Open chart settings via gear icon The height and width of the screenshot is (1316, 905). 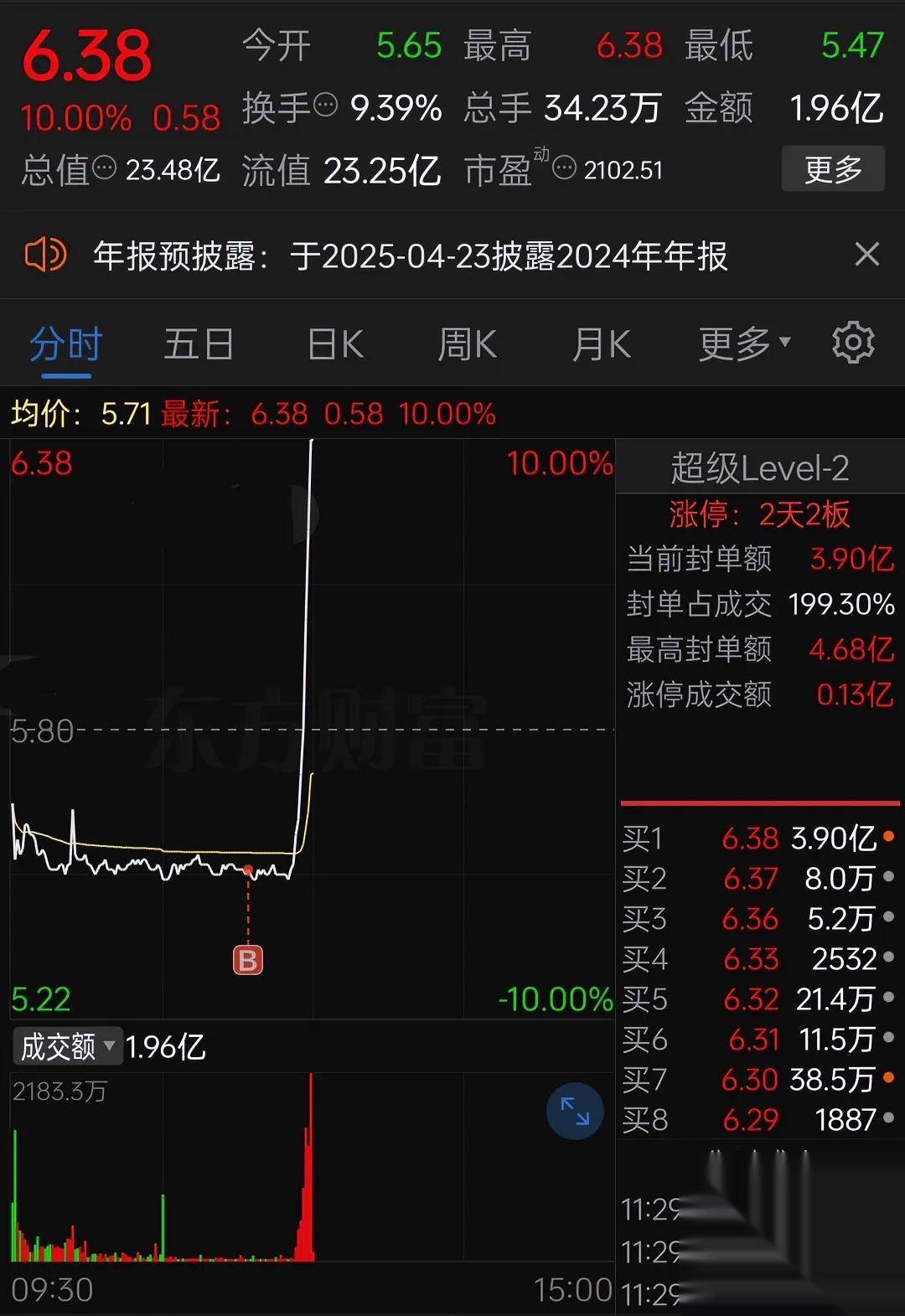[853, 343]
